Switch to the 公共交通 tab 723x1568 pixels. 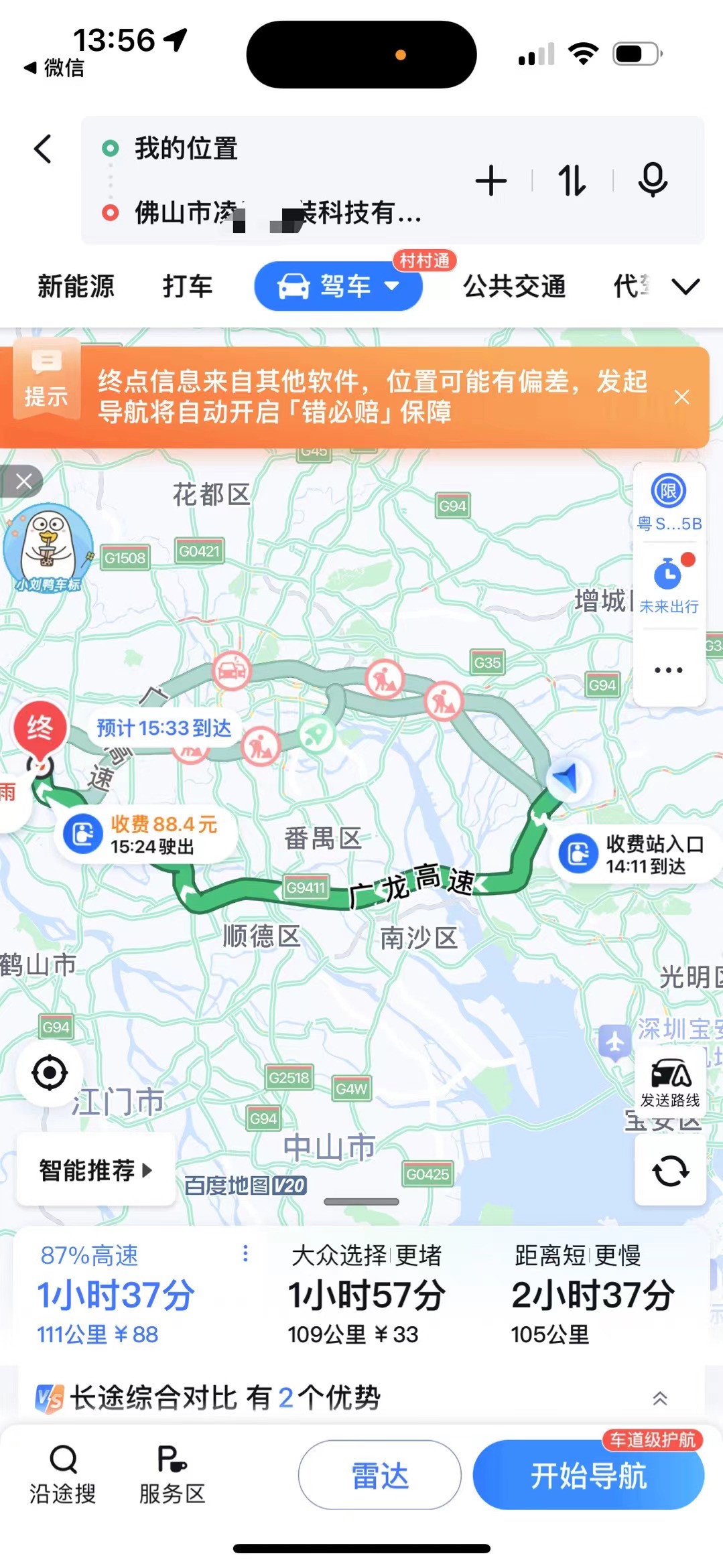pos(514,287)
